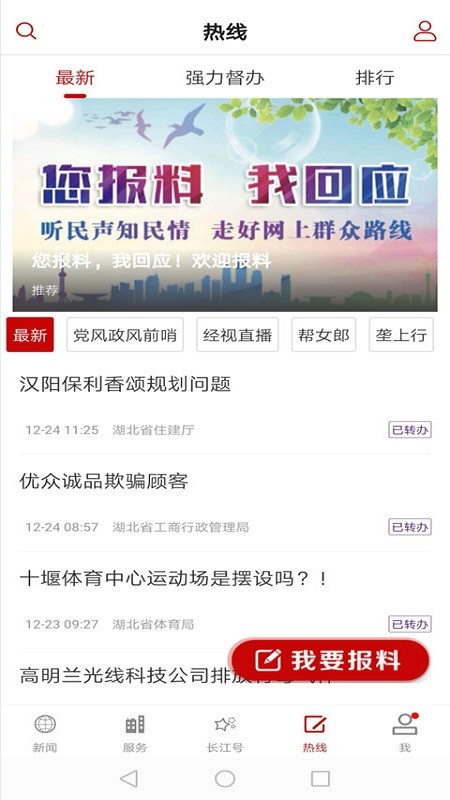Screen dimensions: 450x800
Task: Open the user profile icon
Action: point(424,31)
